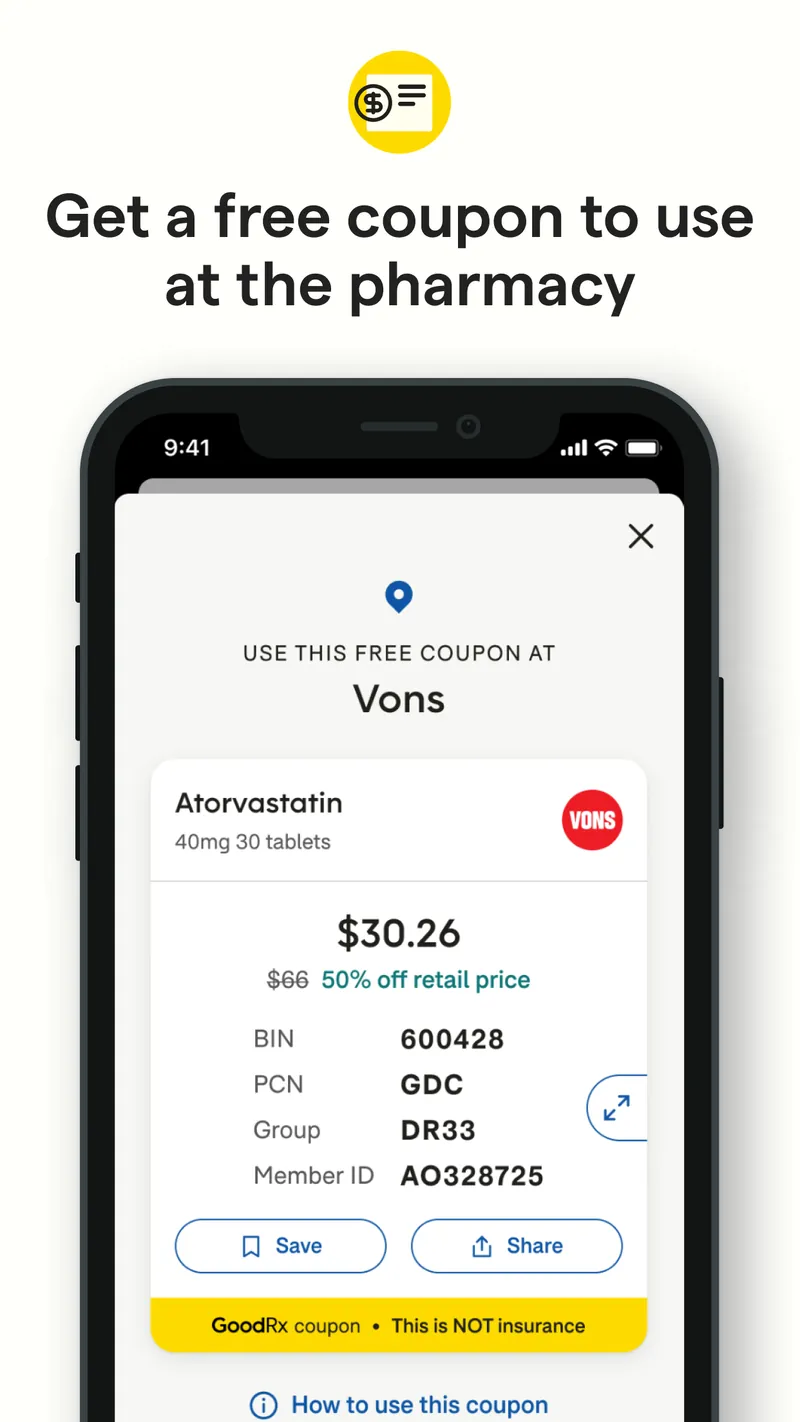Click the share arrow icon
800x1422 pixels.
(x=488, y=1245)
